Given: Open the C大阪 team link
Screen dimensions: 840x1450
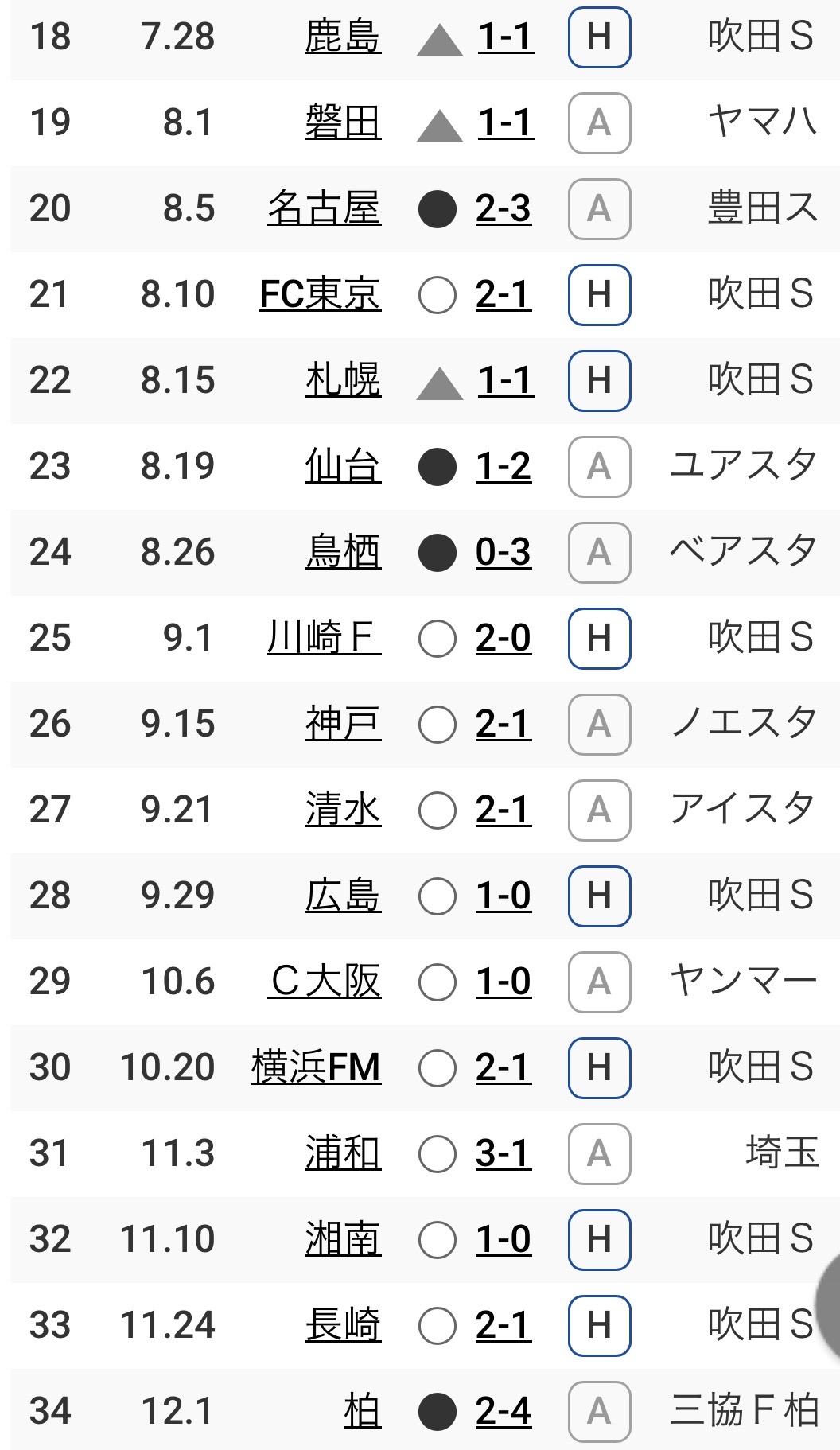Looking at the screenshot, I should [x=325, y=982].
